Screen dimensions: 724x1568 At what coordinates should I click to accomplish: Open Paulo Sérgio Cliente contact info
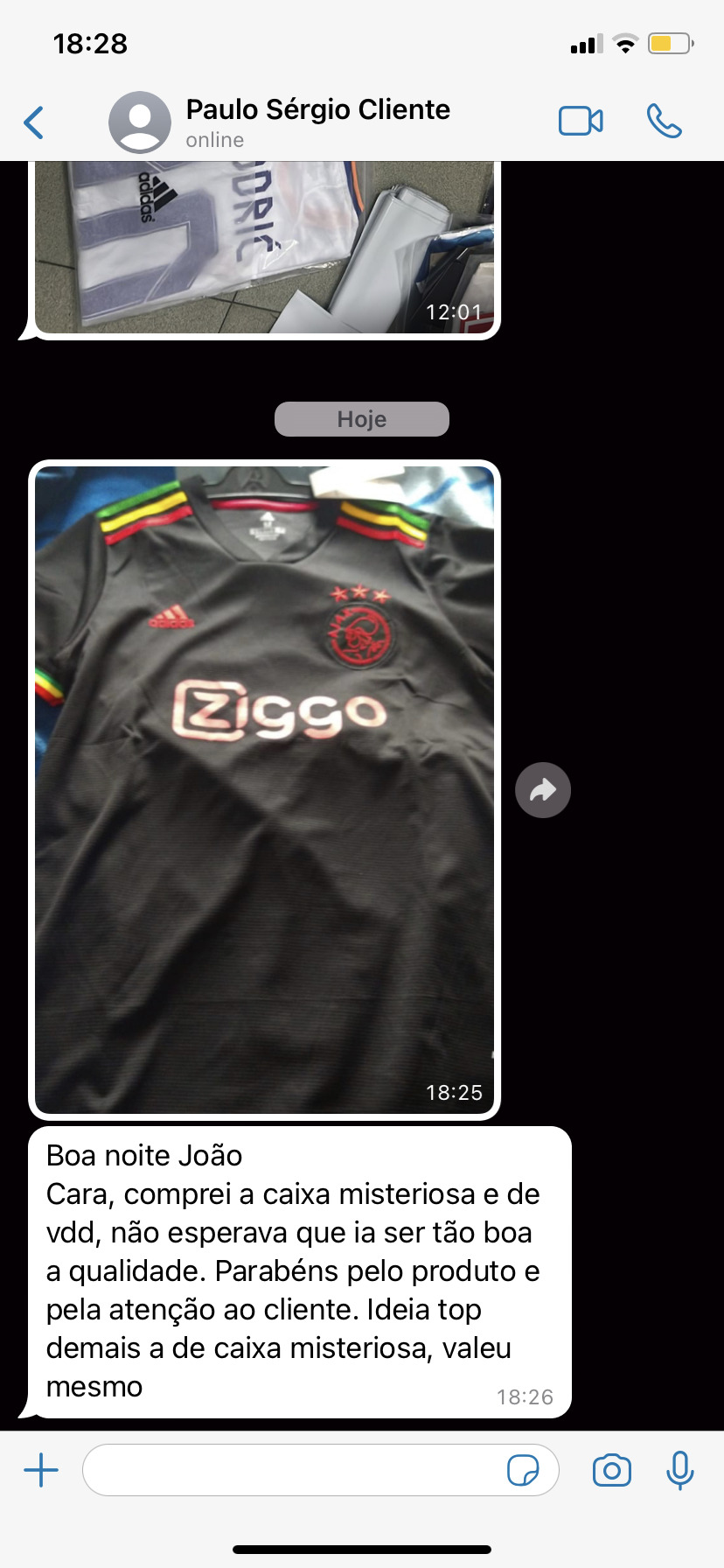pos(317,122)
